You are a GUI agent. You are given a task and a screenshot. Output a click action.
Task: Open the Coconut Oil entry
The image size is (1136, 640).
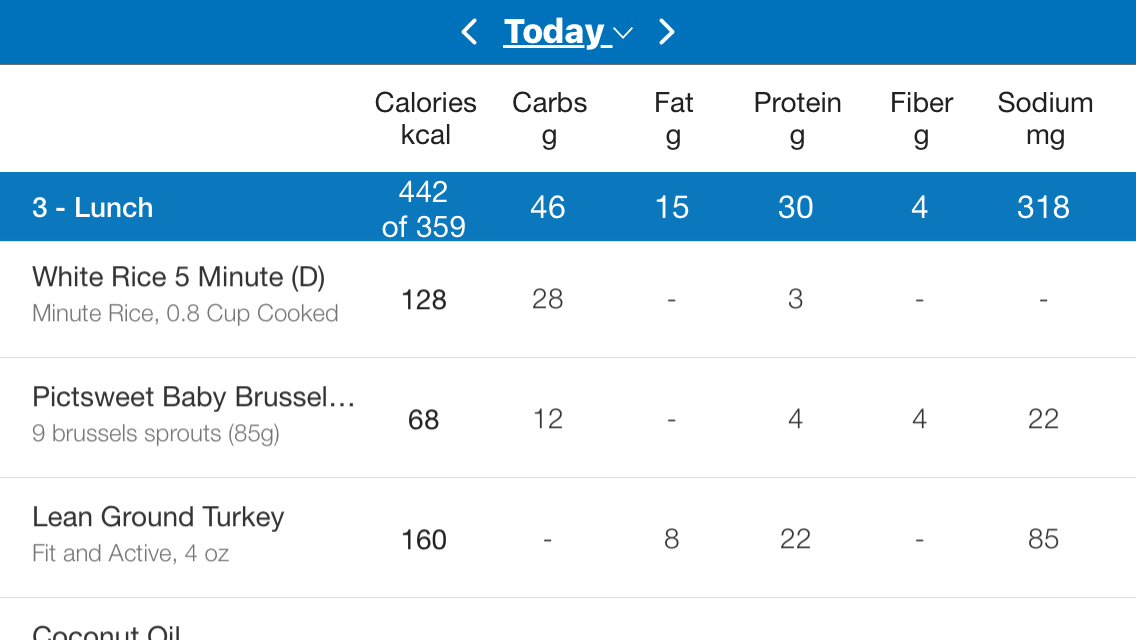(106, 631)
